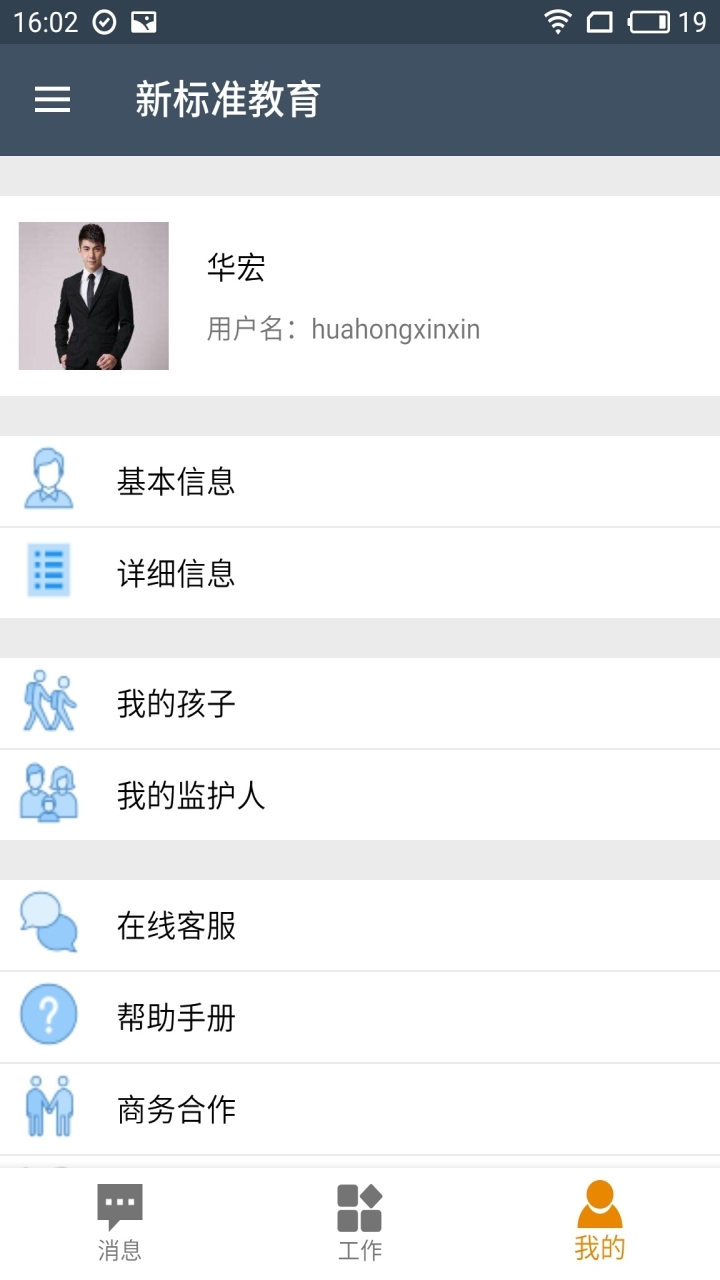Open the hamburger drawer menu
720x1280 pixels.
click(52, 100)
